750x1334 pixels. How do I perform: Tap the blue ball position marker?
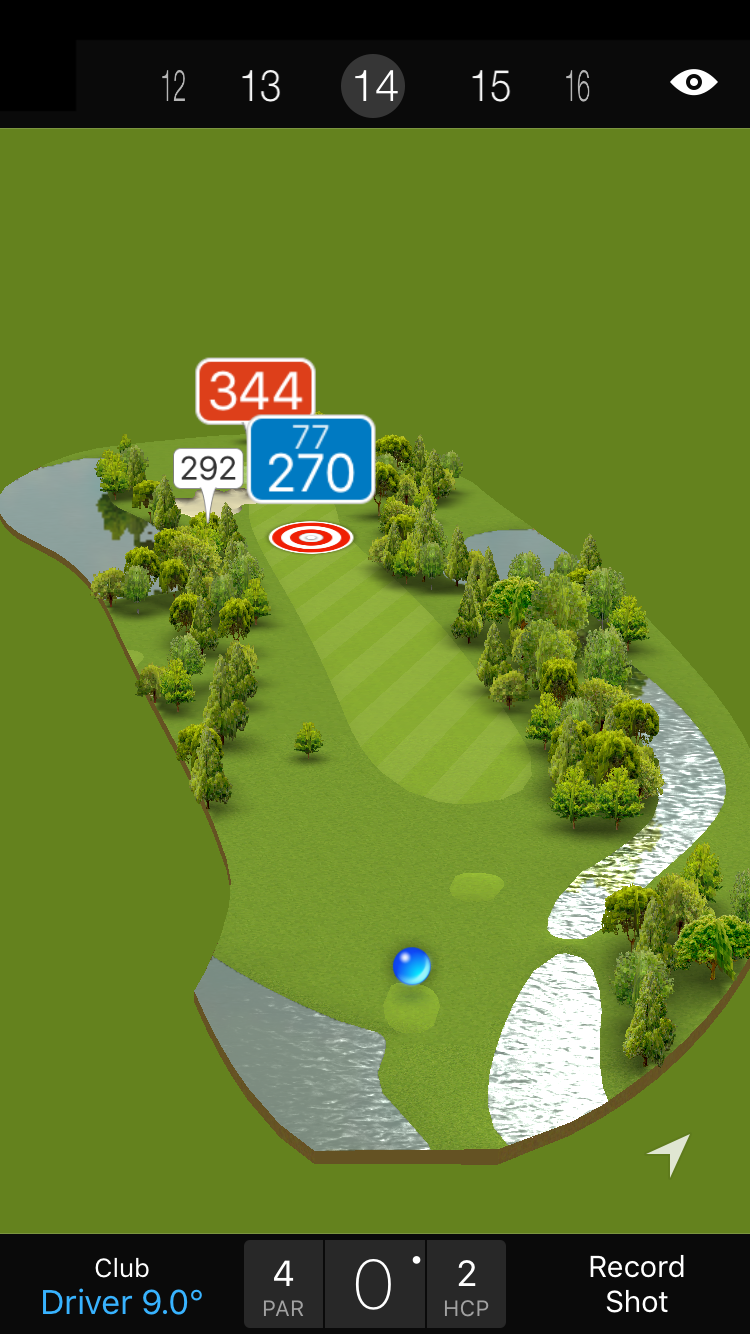(x=411, y=966)
